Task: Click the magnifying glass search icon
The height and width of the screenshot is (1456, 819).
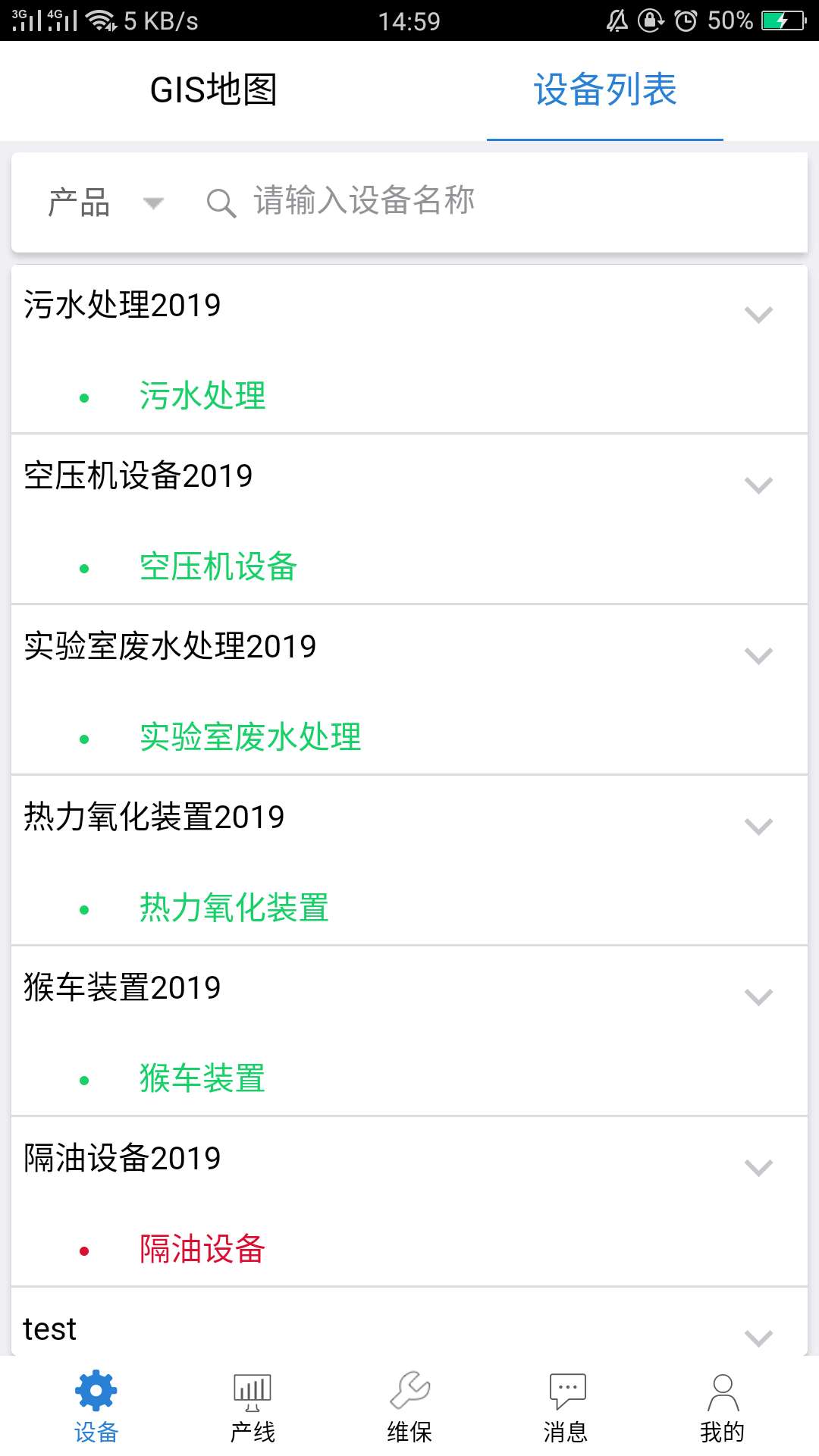Action: tap(219, 201)
